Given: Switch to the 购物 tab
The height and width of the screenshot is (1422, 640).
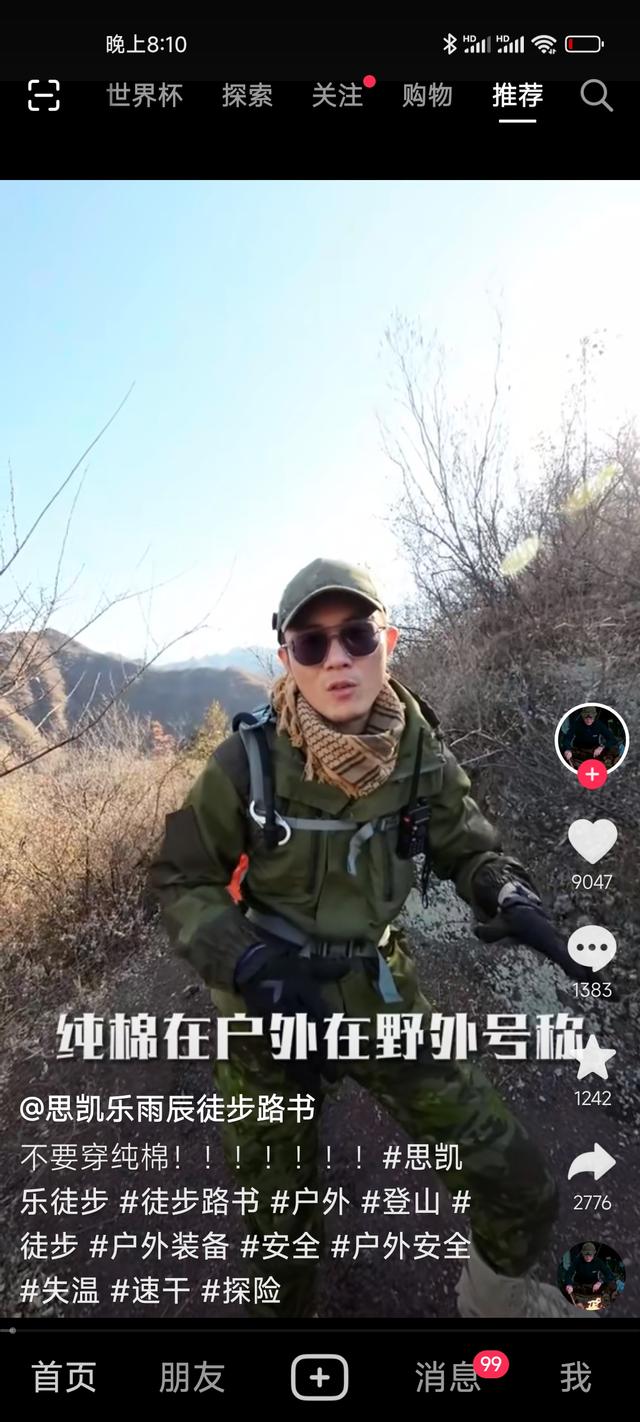Looking at the screenshot, I should (x=427, y=96).
